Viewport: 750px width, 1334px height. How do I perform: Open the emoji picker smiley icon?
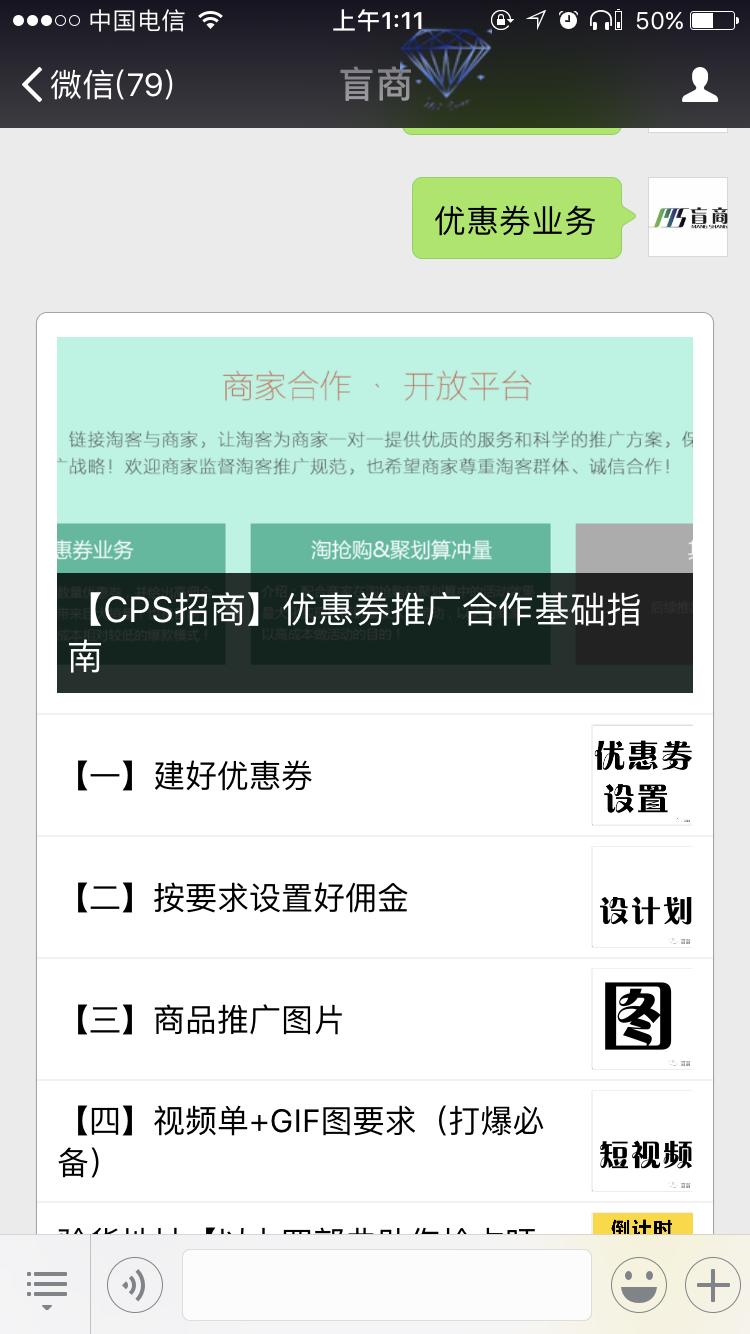tap(638, 1284)
